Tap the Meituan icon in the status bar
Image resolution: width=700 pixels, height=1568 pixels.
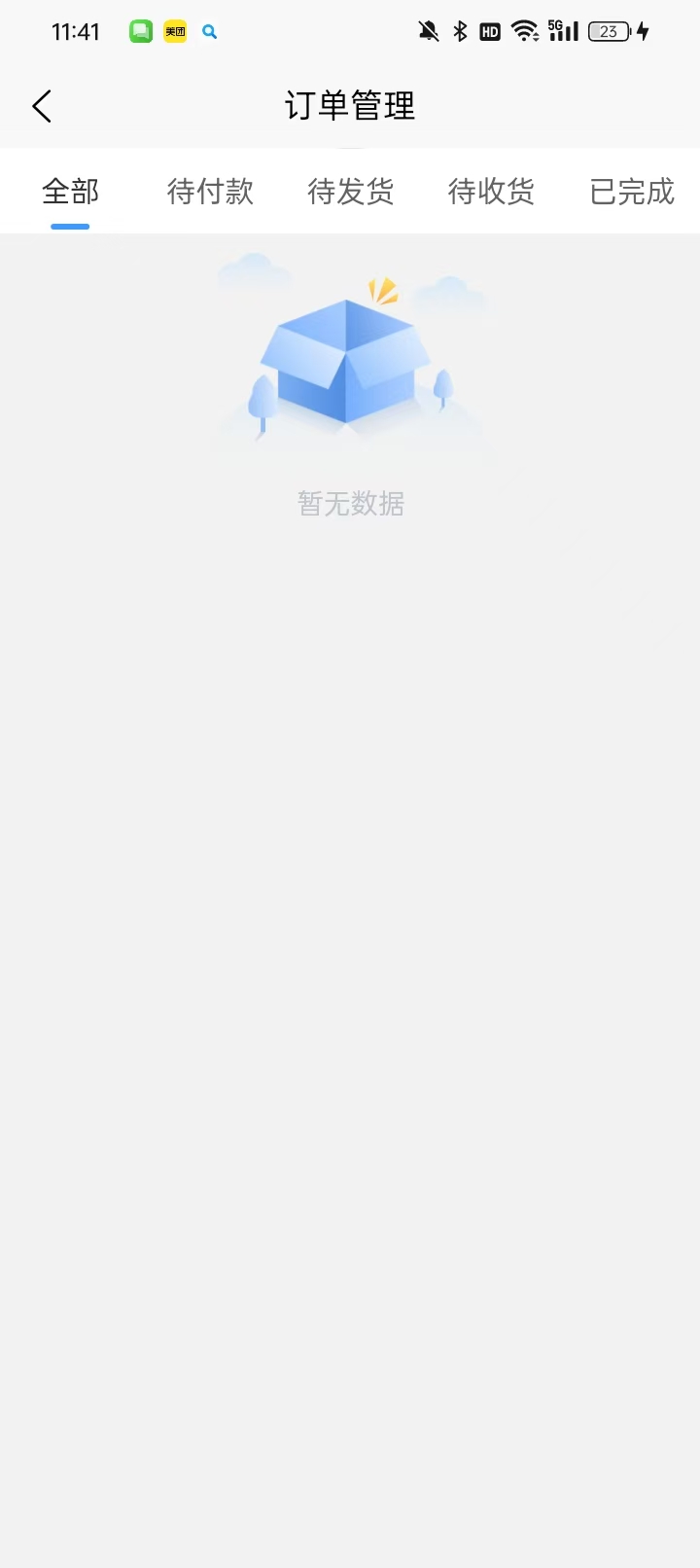[175, 31]
